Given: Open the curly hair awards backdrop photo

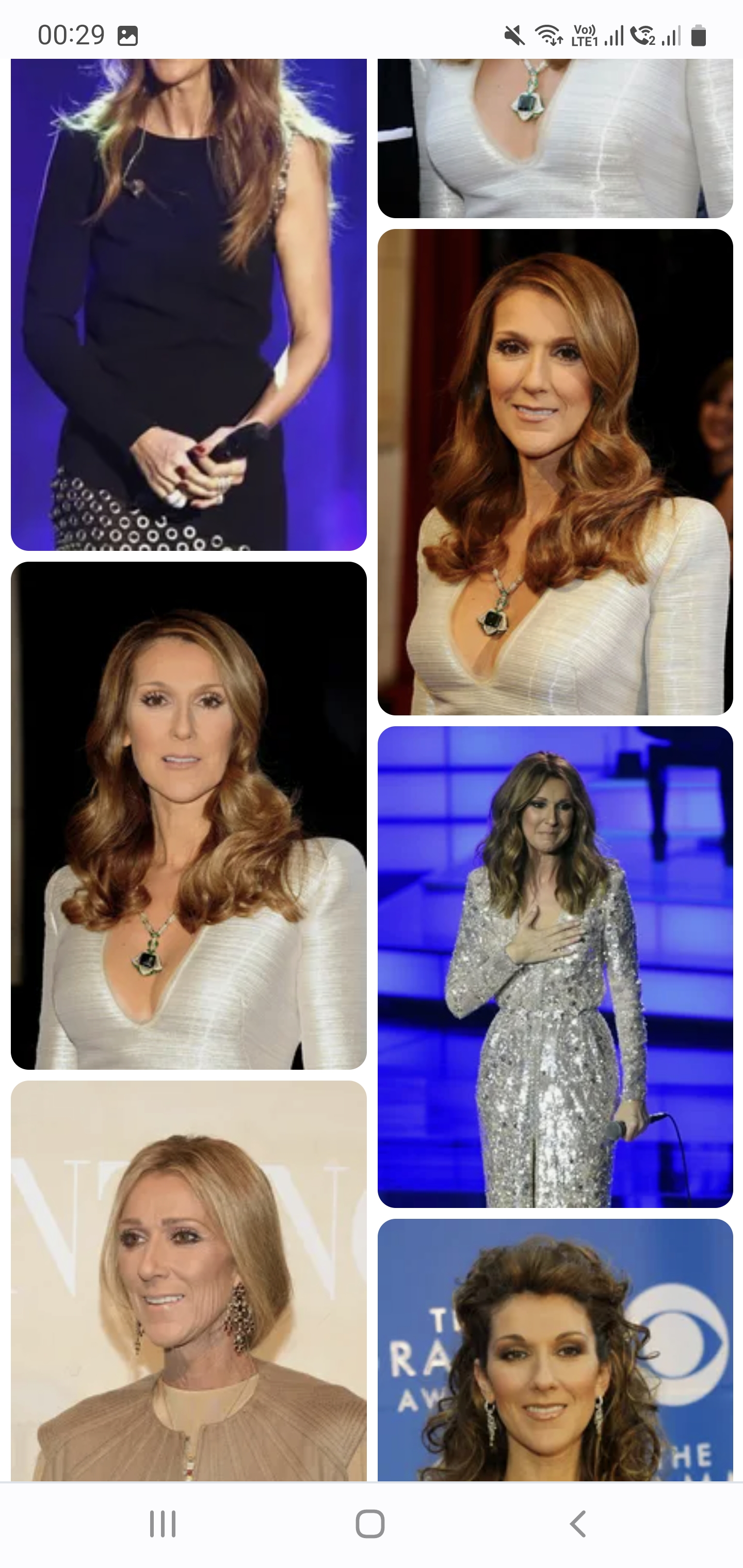Looking at the screenshot, I should (555, 1349).
